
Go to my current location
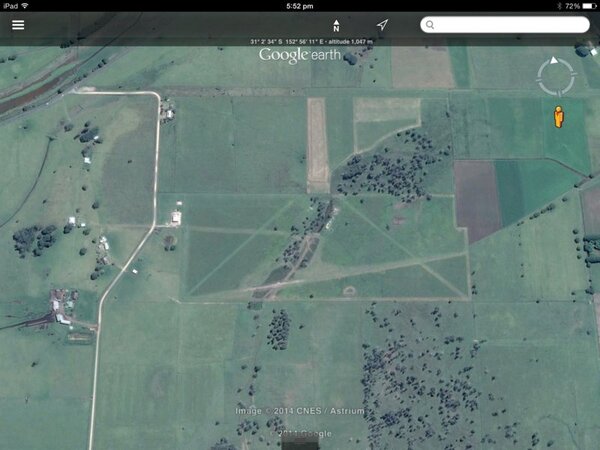pos(382,25)
